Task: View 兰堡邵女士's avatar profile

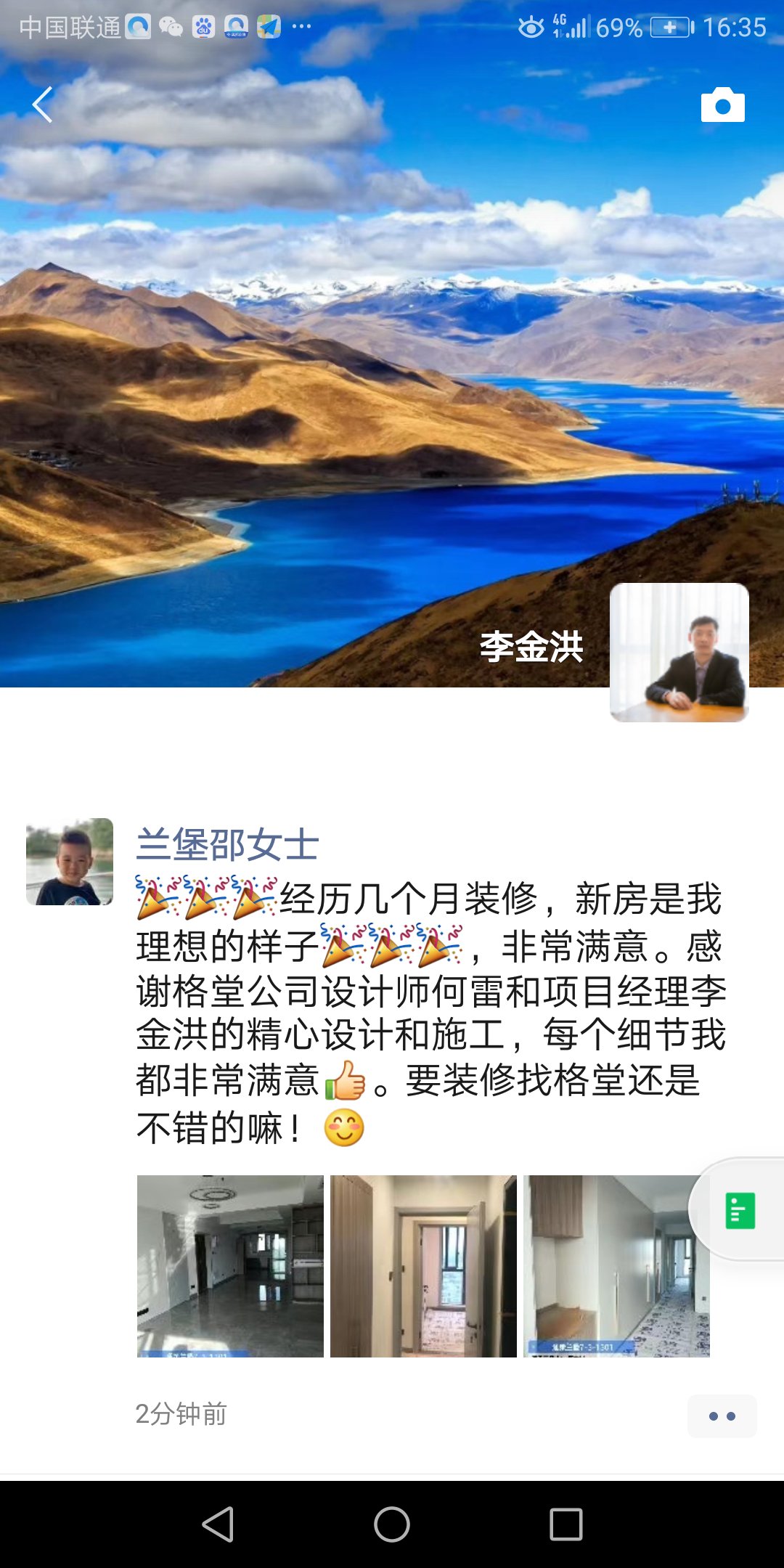Action: coord(70,862)
